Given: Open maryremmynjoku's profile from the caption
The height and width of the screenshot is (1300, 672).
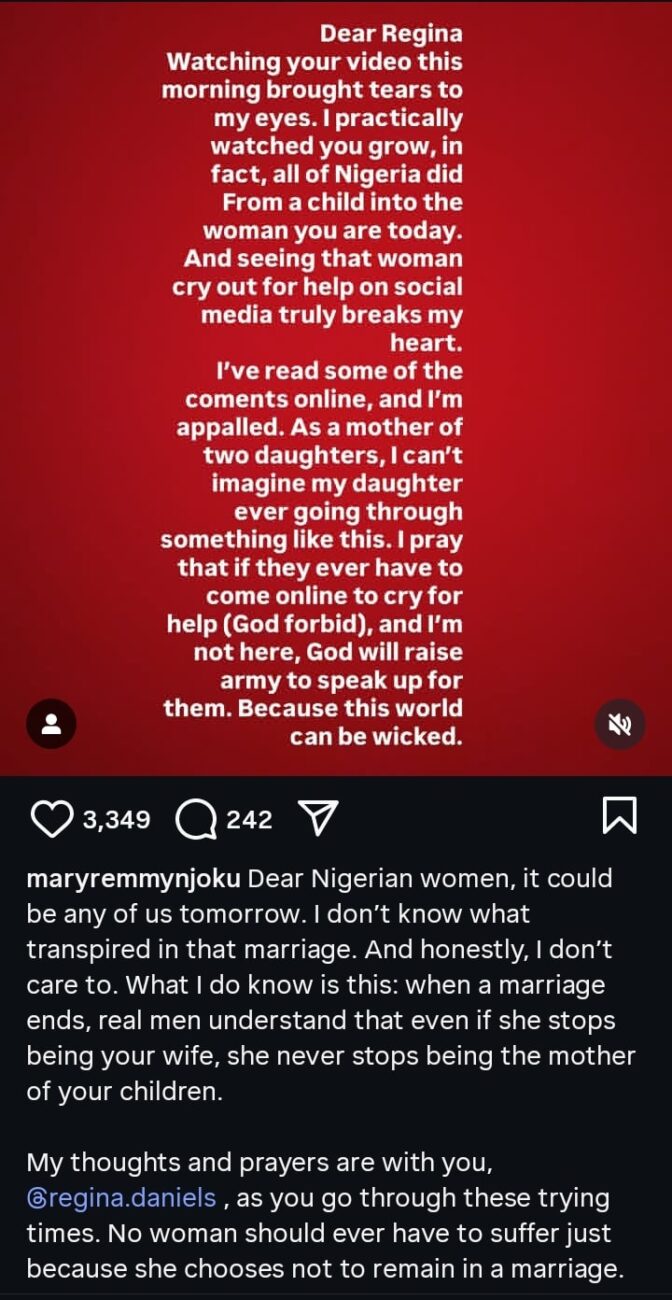Looking at the screenshot, I should point(132,880).
